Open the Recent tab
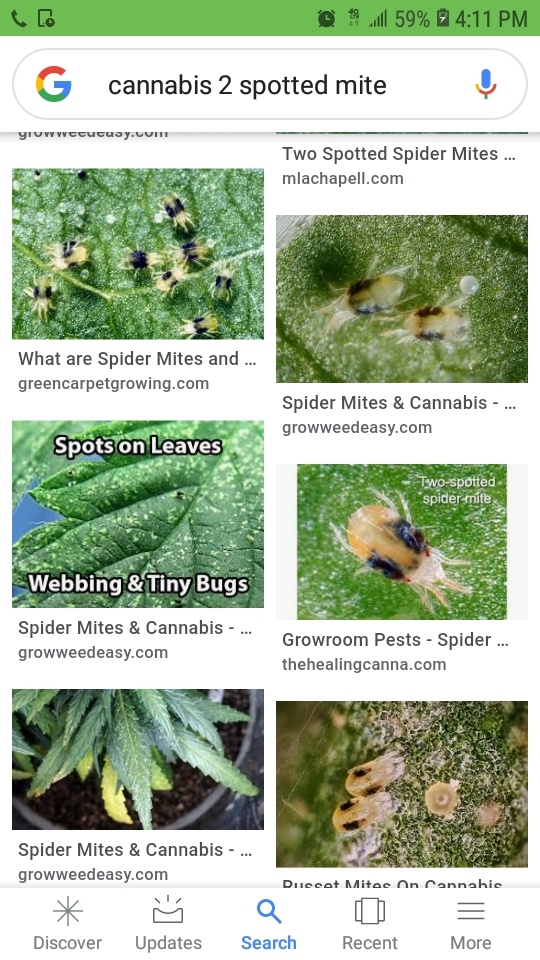 point(369,924)
